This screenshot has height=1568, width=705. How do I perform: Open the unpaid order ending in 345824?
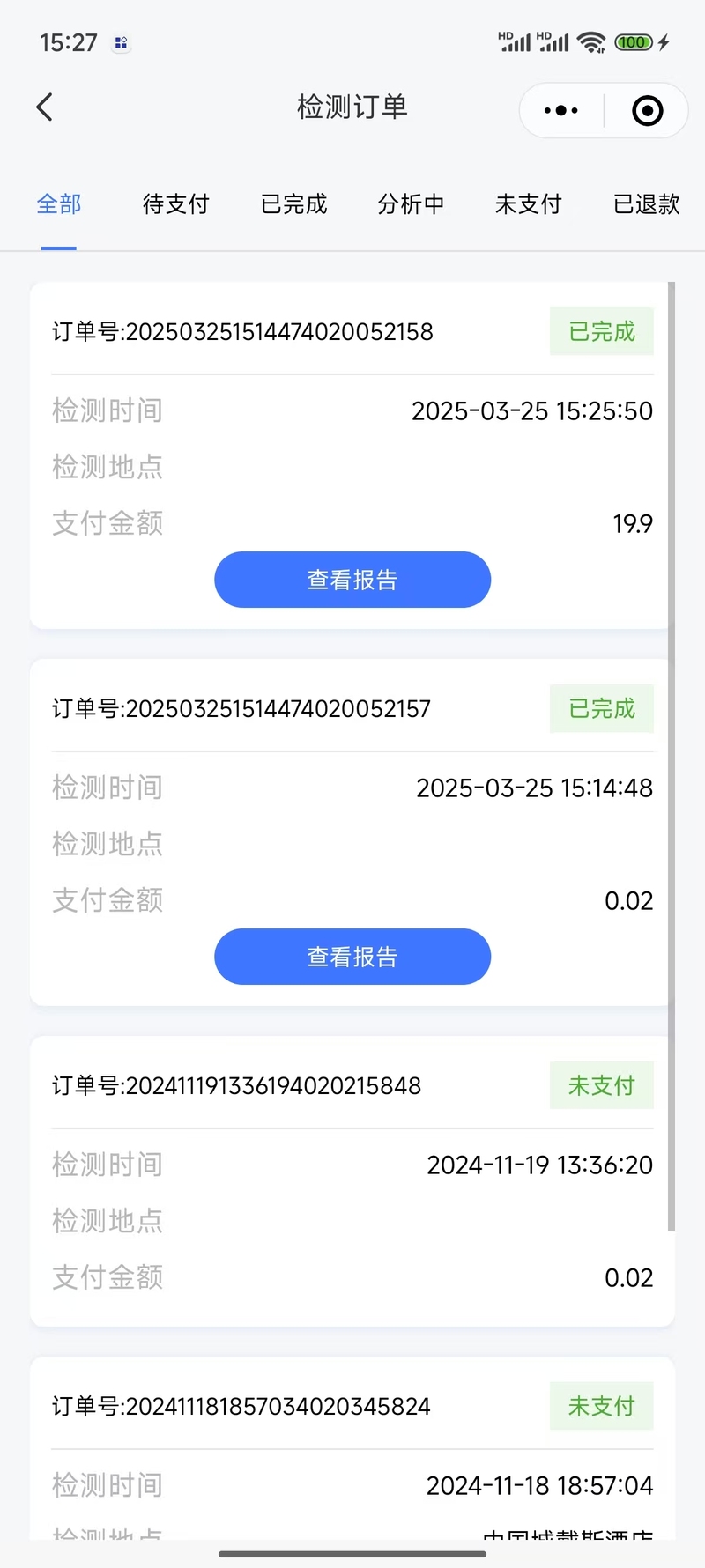click(x=352, y=1448)
